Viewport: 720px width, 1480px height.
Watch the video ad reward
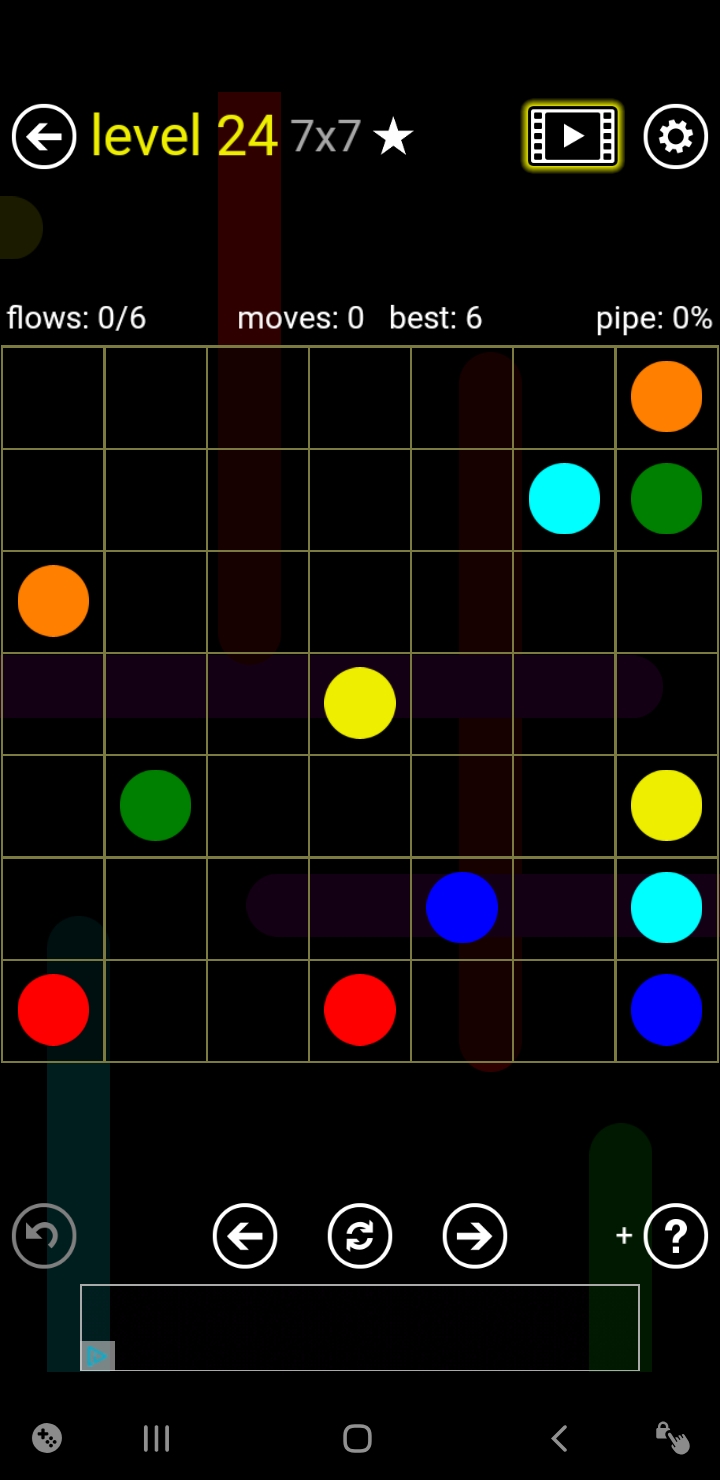click(x=573, y=136)
